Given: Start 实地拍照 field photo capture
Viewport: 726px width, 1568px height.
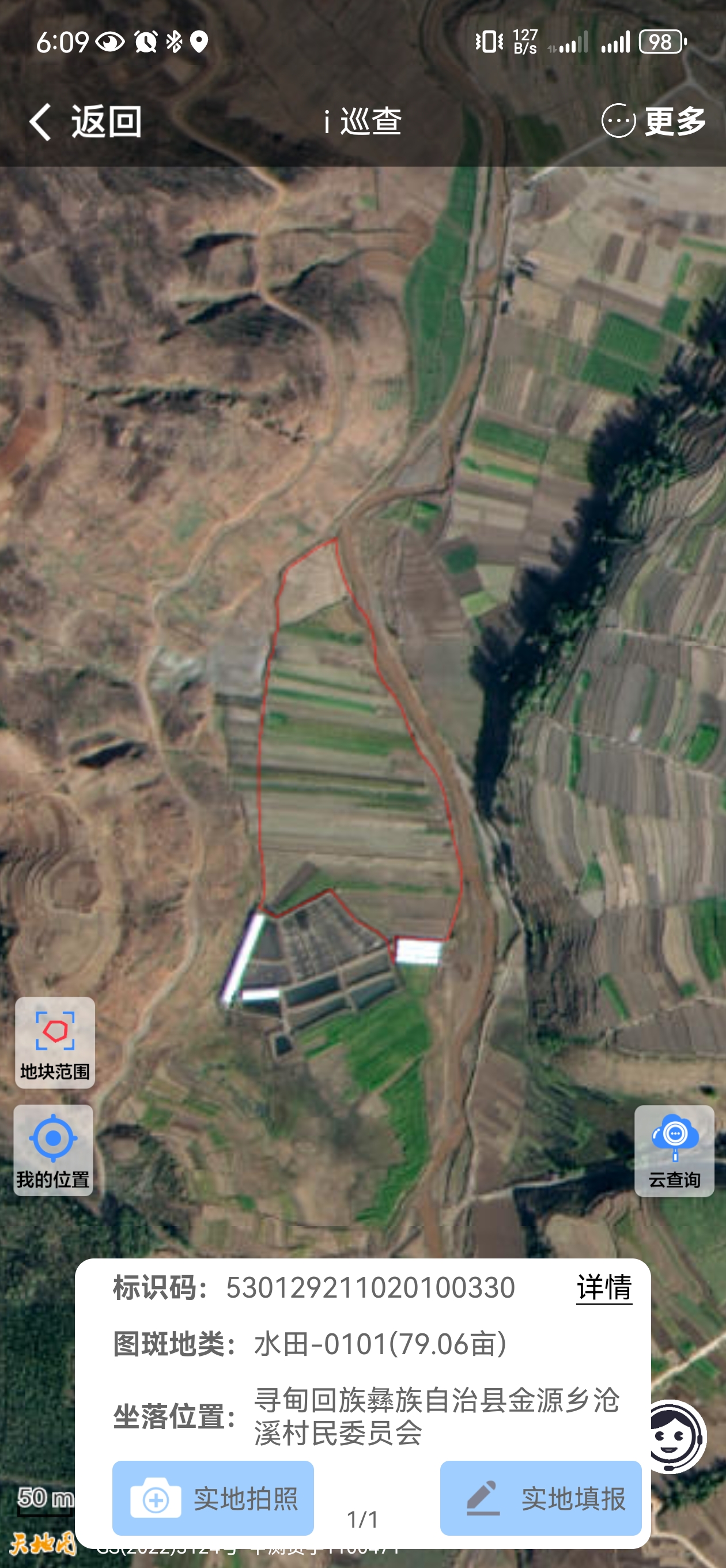Looking at the screenshot, I should (x=213, y=1498).
